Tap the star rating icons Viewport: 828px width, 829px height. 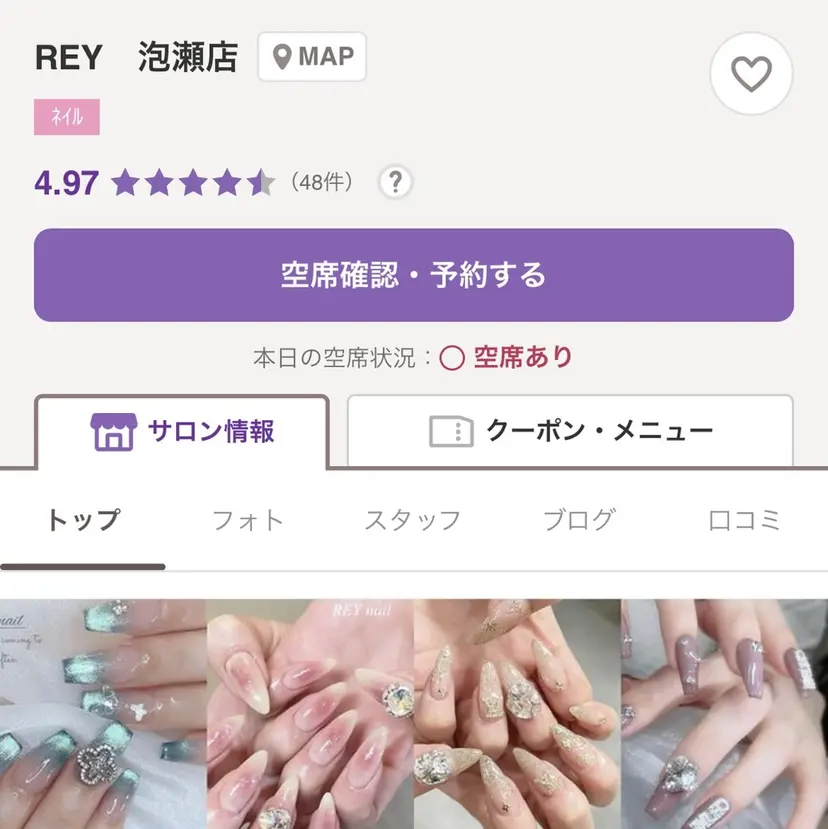coord(193,182)
